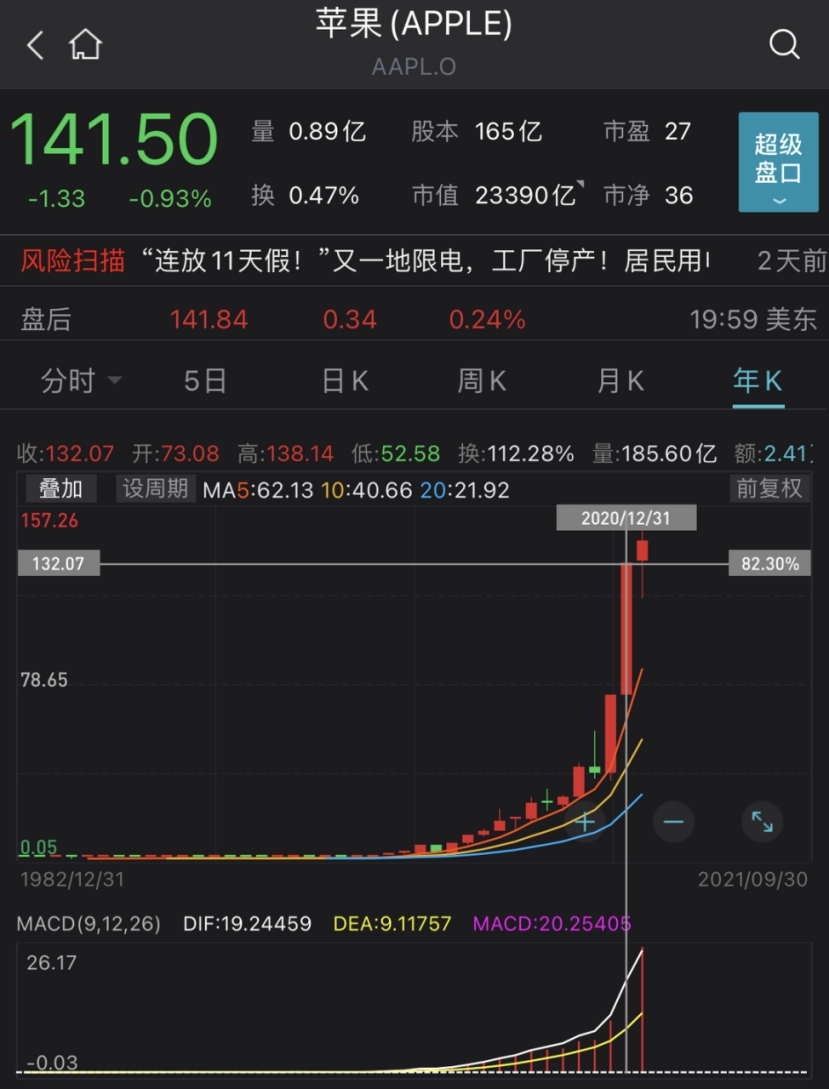Open stock search magnifier
The height and width of the screenshot is (1090, 829).
pos(784,44)
